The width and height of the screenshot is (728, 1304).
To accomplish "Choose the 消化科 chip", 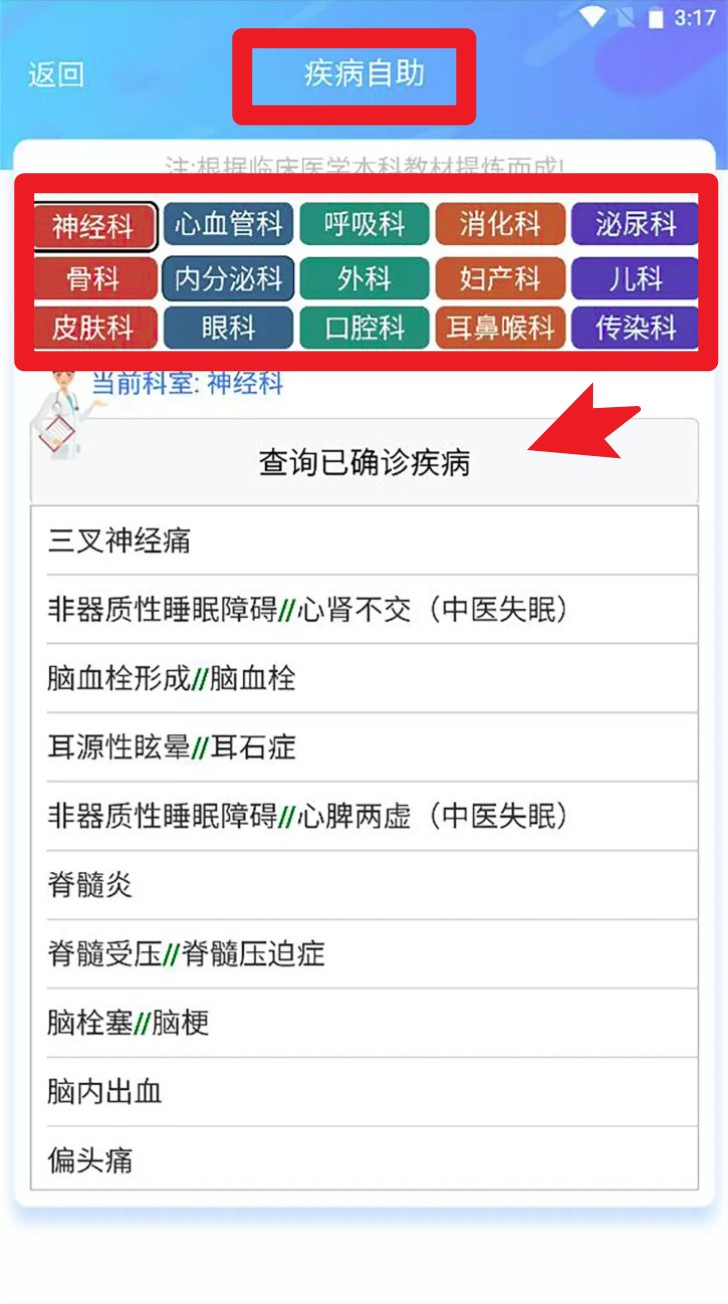I will click(500, 225).
